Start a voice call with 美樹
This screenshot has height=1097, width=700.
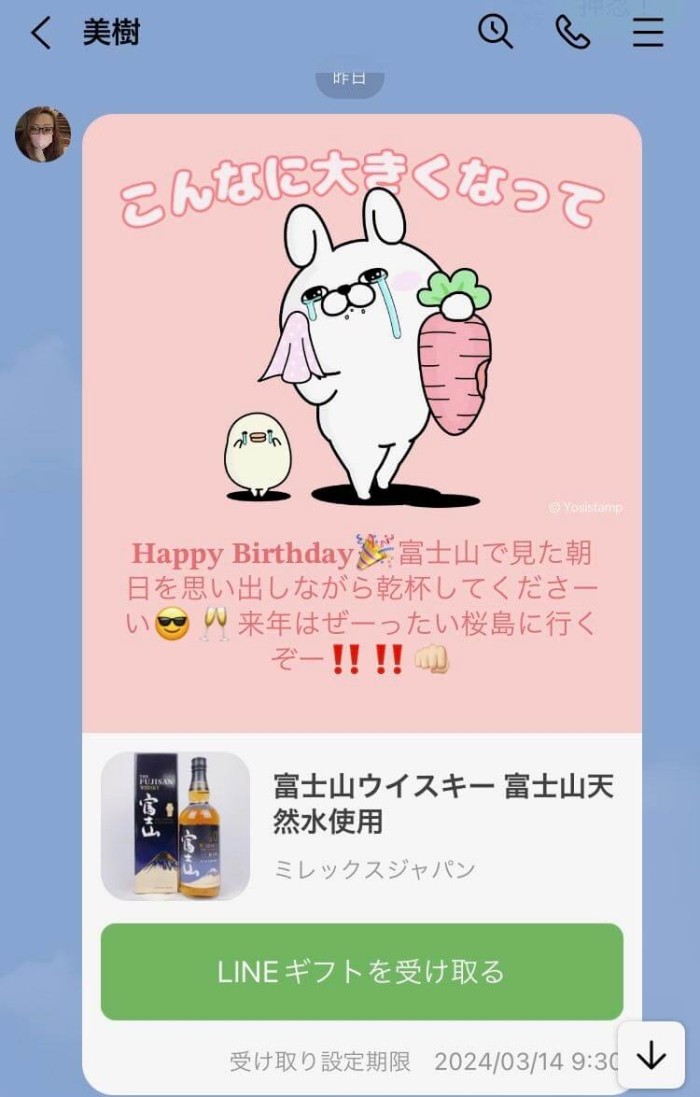(572, 32)
